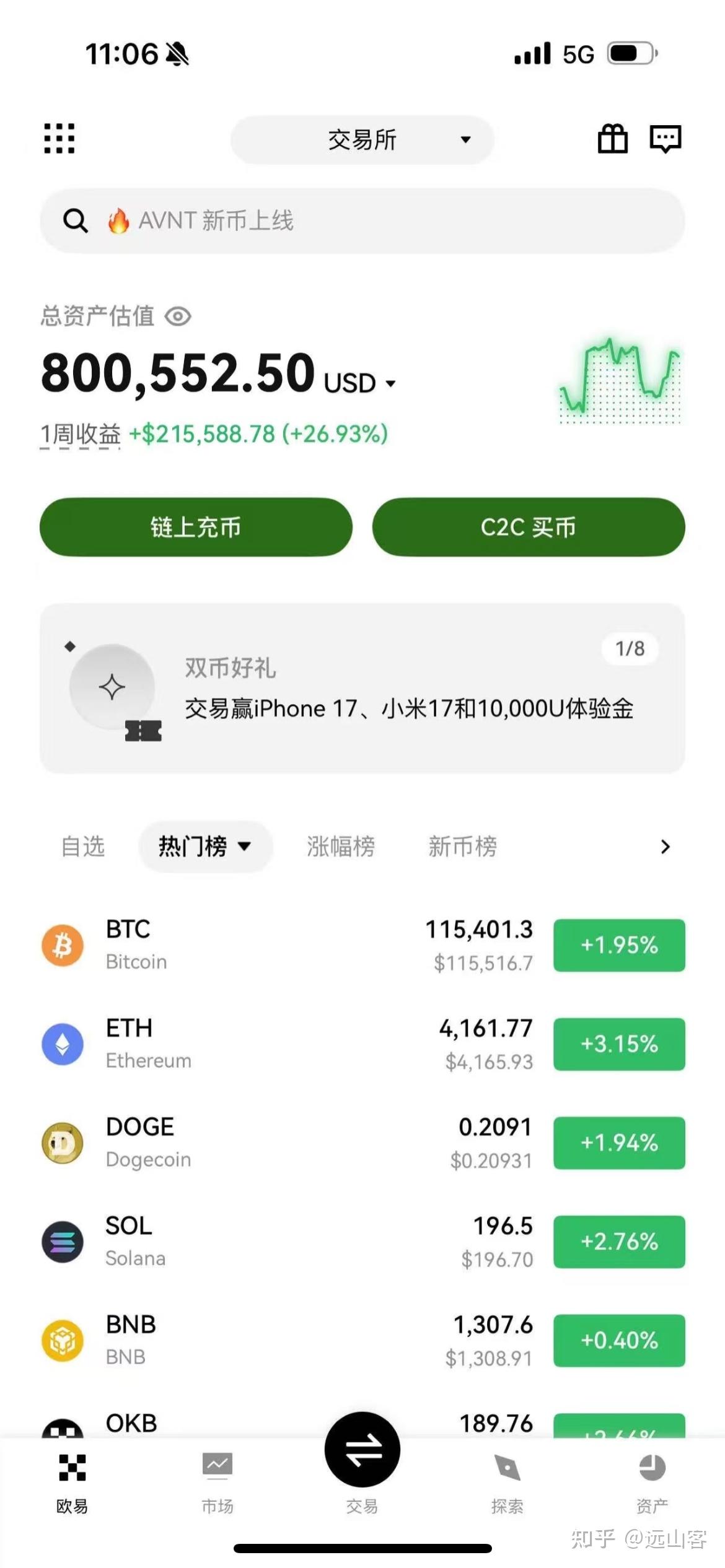This screenshot has width=725, height=1568.
Task: Tap the Dogecoin coin icon
Action: coord(63,1143)
